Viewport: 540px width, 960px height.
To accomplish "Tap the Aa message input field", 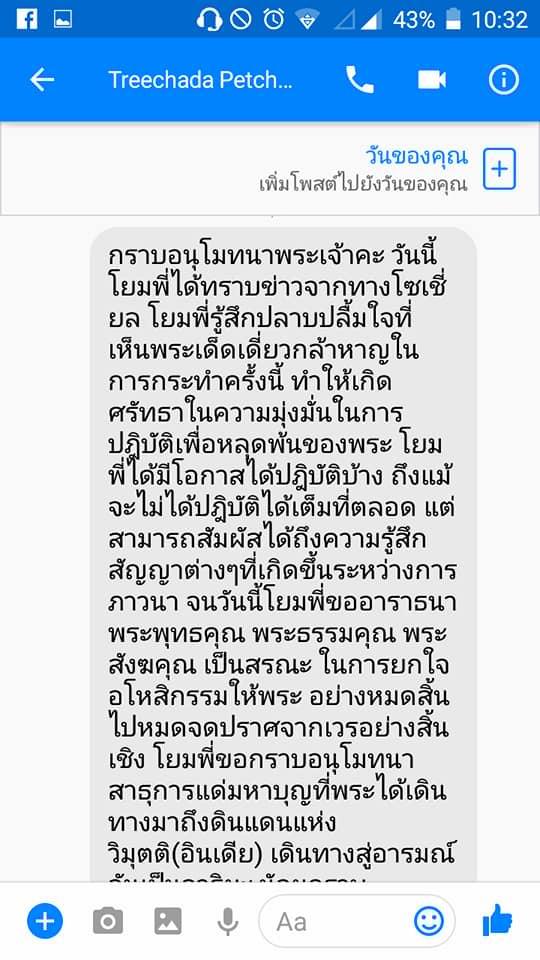I will (x=357, y=921).
